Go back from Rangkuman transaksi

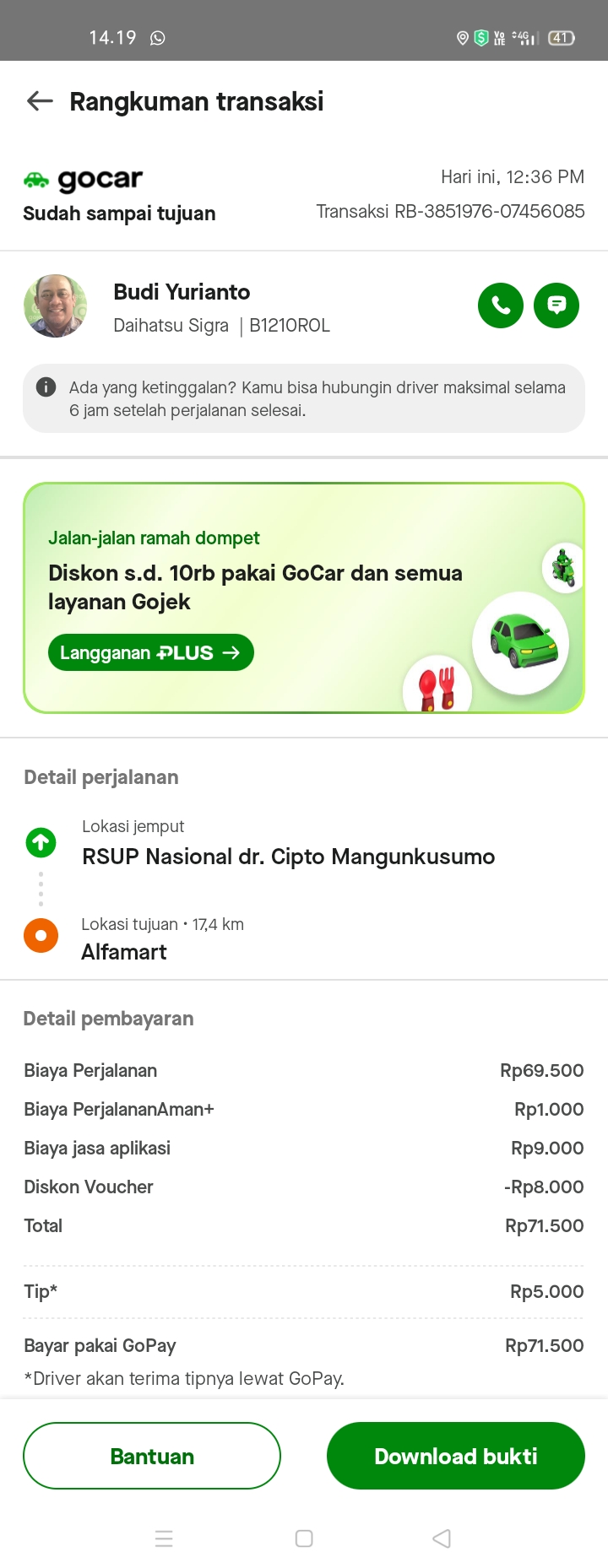(40, 101)
